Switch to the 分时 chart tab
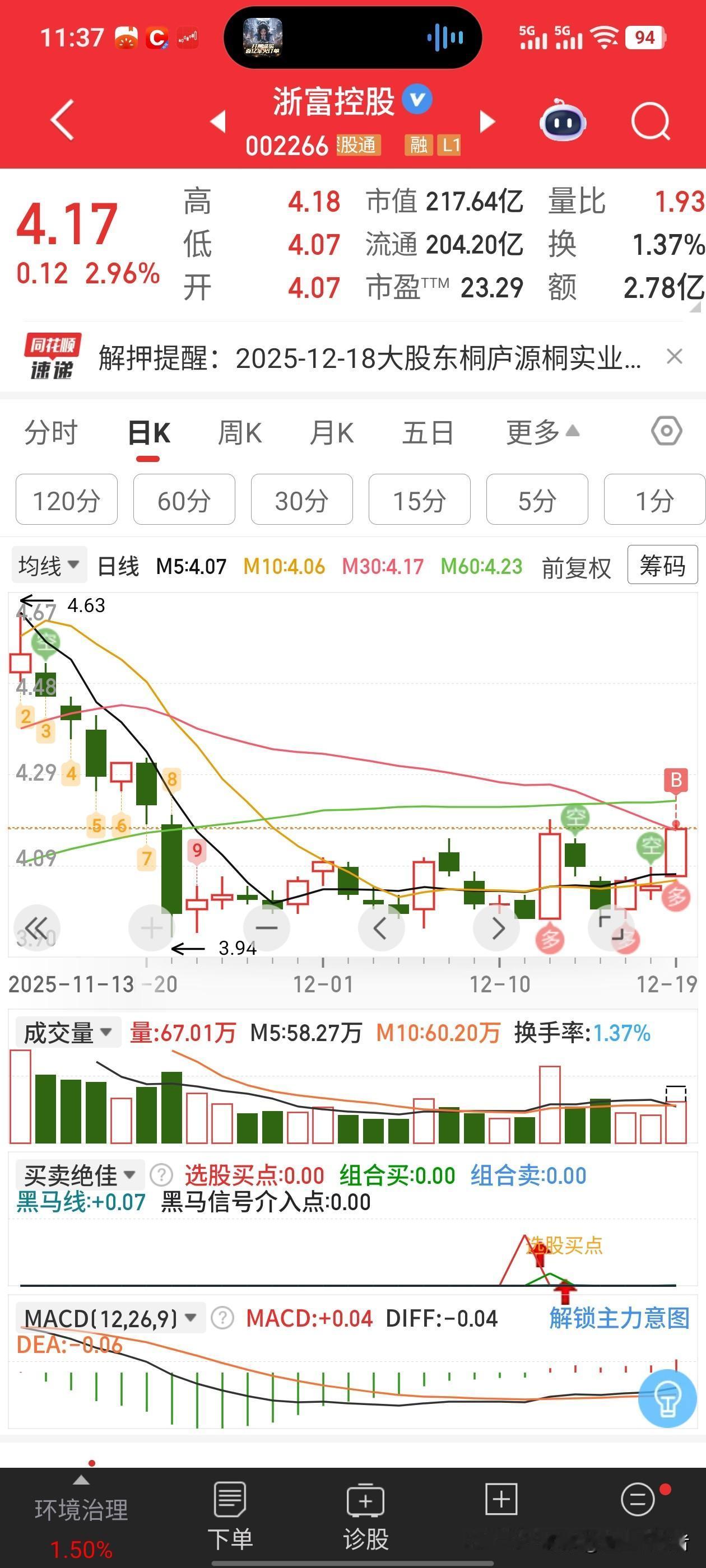Viewport: 706px width, 1568px height. pos(50,433)
